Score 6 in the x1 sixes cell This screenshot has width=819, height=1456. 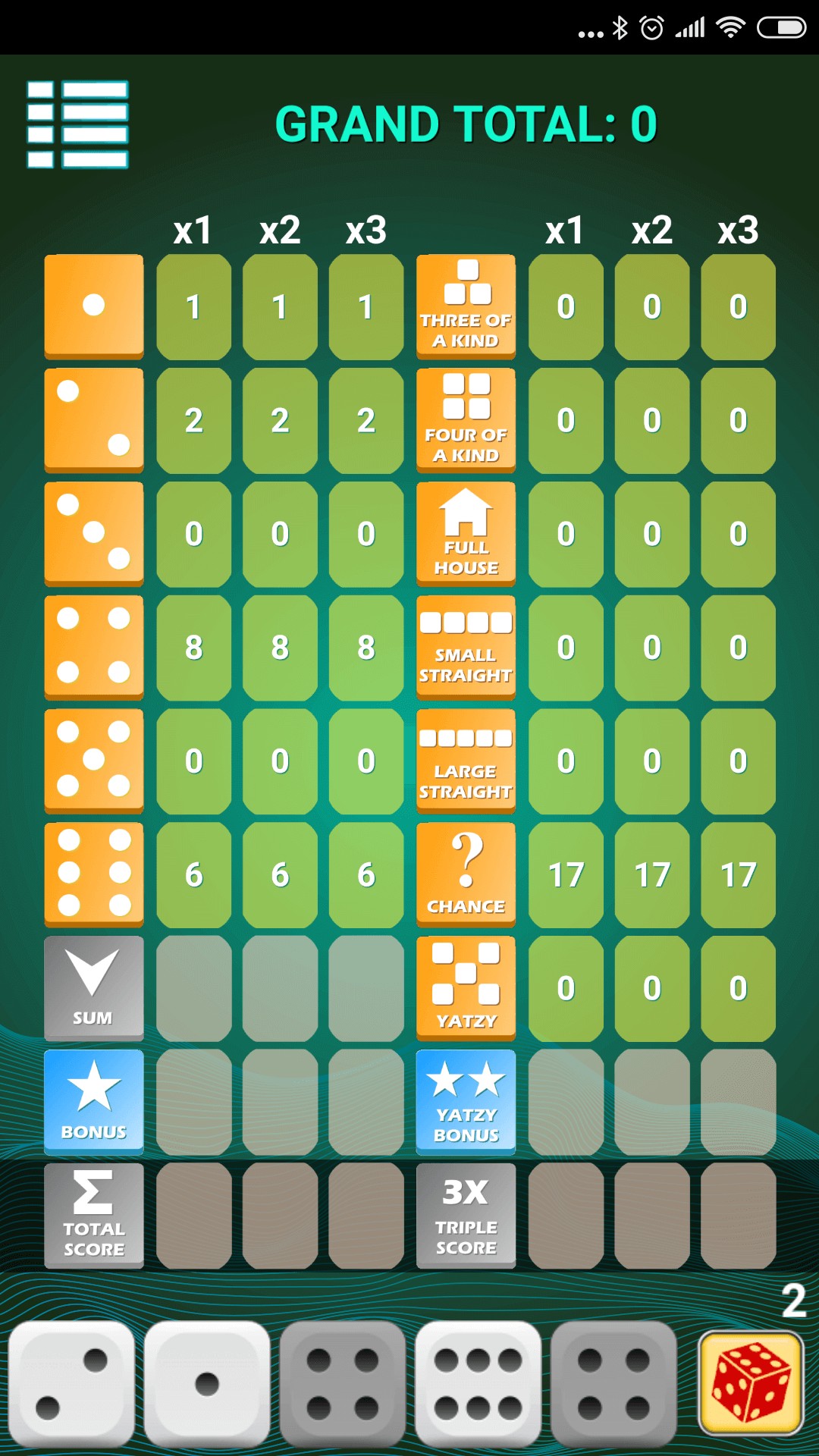(193, 874)
